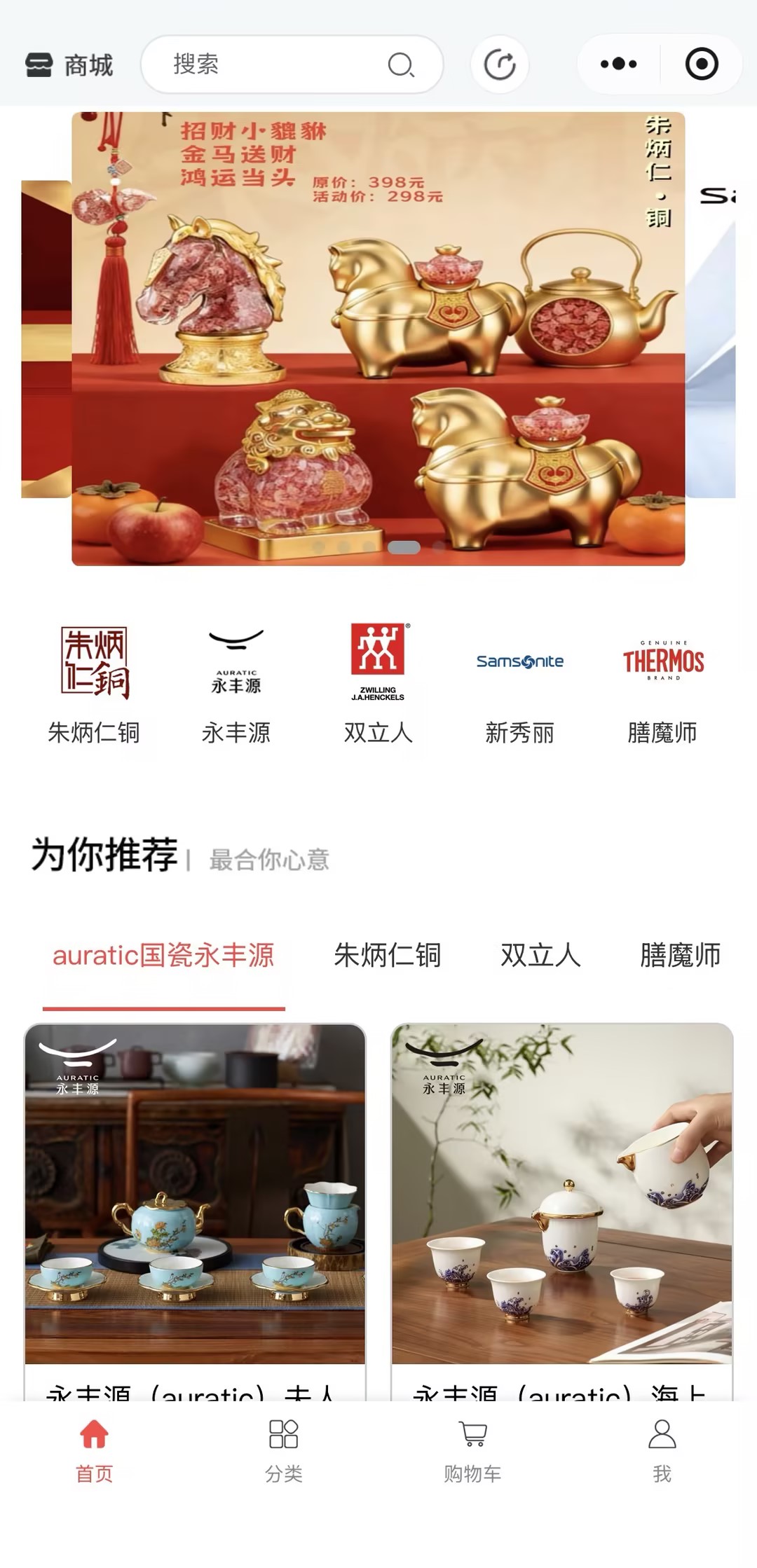The width and height of the screenshot is (757, 1568).
Task: Switch to the 朱炳仁铜 recommendation tab
Action: 388,956
